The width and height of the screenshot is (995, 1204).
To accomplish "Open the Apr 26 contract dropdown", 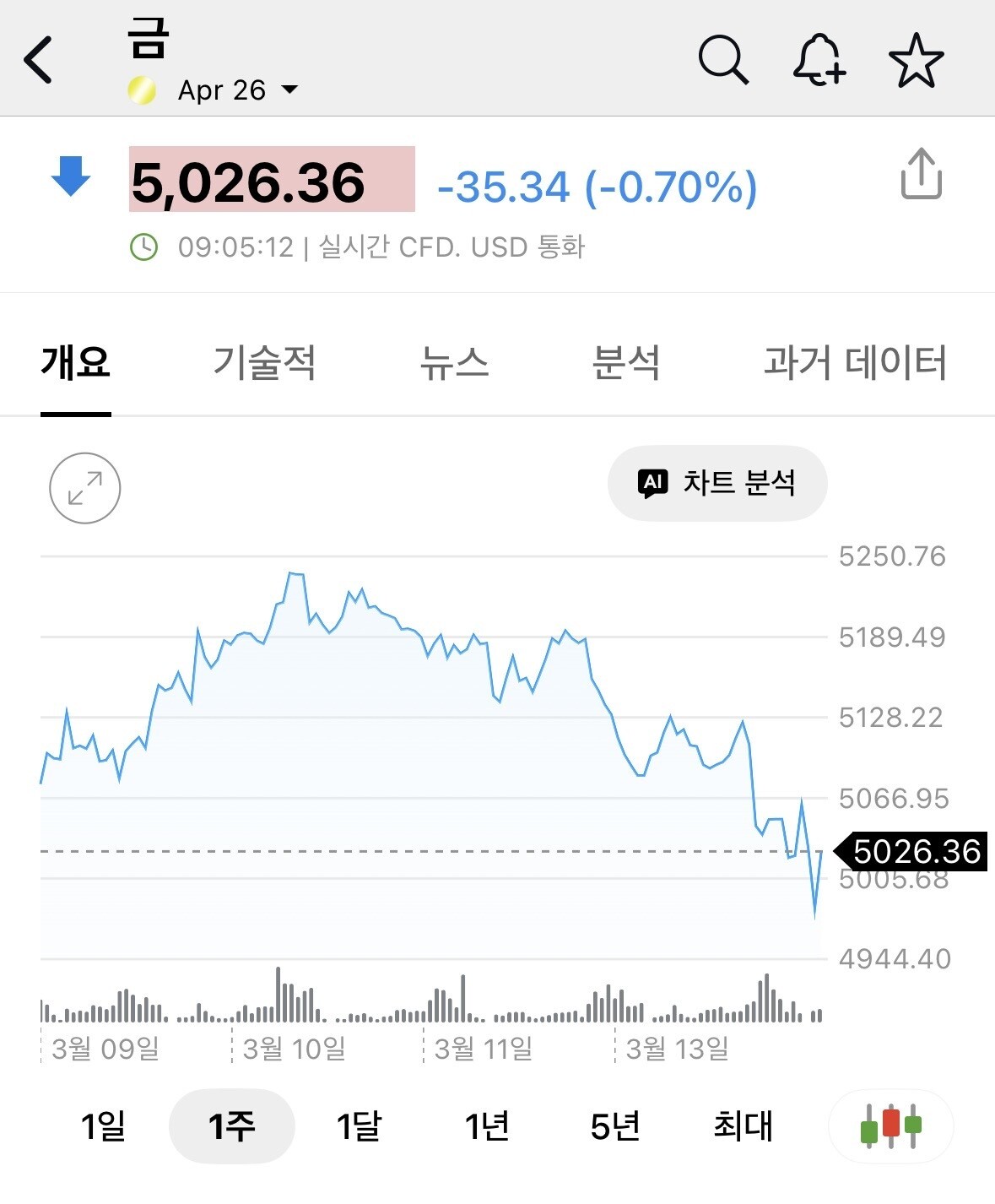I will (x=237, y=89).
